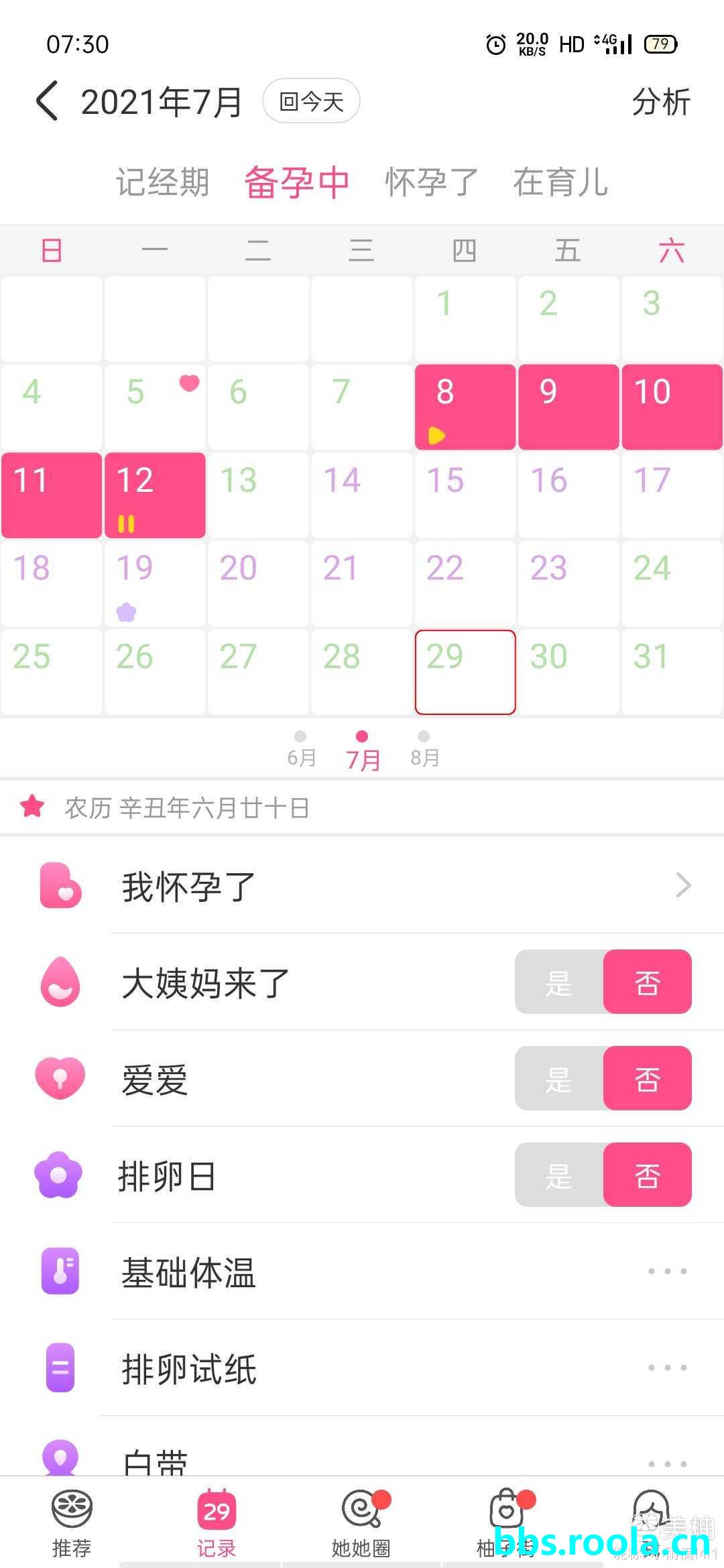Go back using the top-left arrow
The image size is (724, 1568).
(47, 102)
